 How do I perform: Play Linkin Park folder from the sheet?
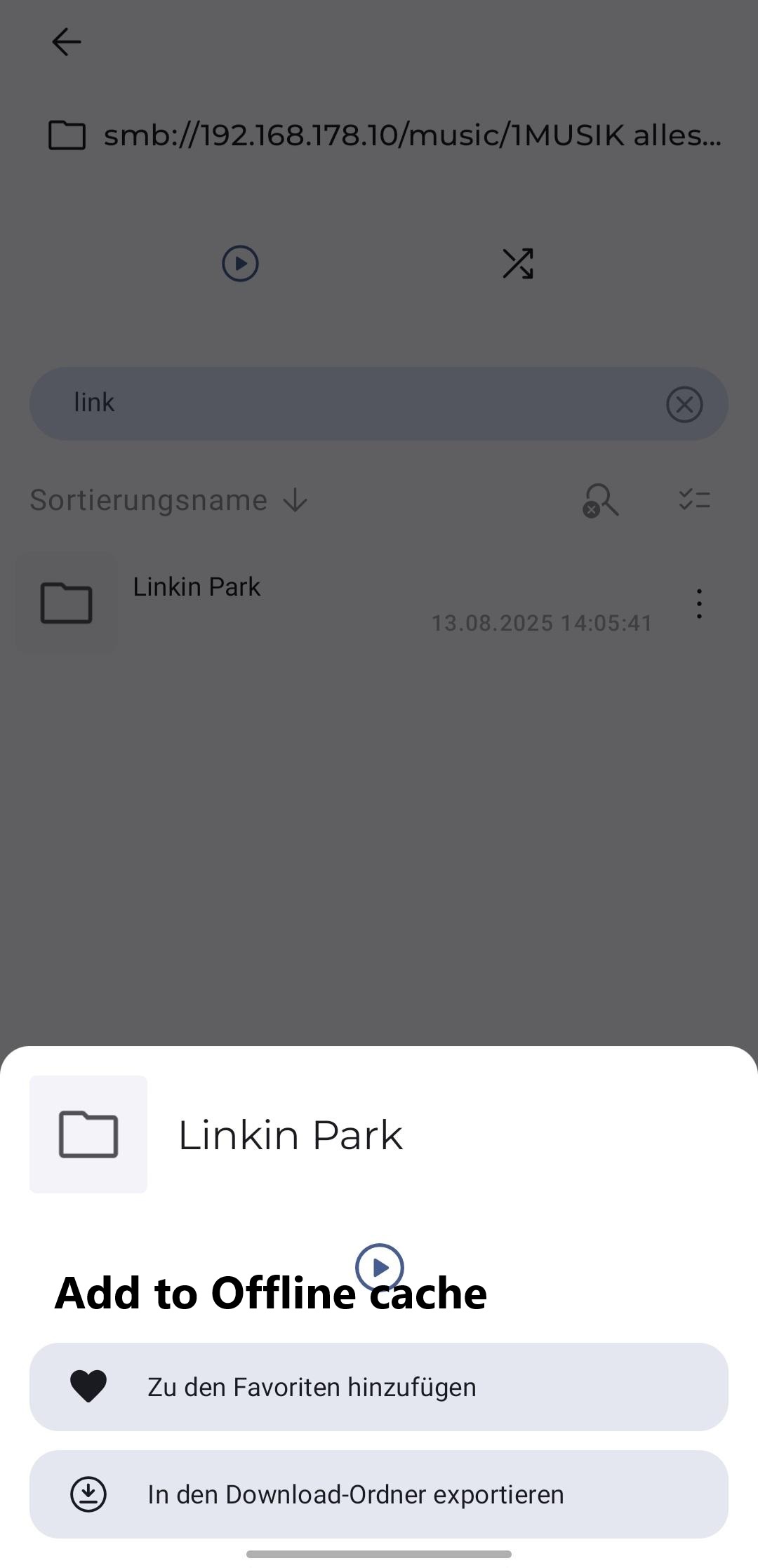pyautogui.click(x=379, y=1267)
